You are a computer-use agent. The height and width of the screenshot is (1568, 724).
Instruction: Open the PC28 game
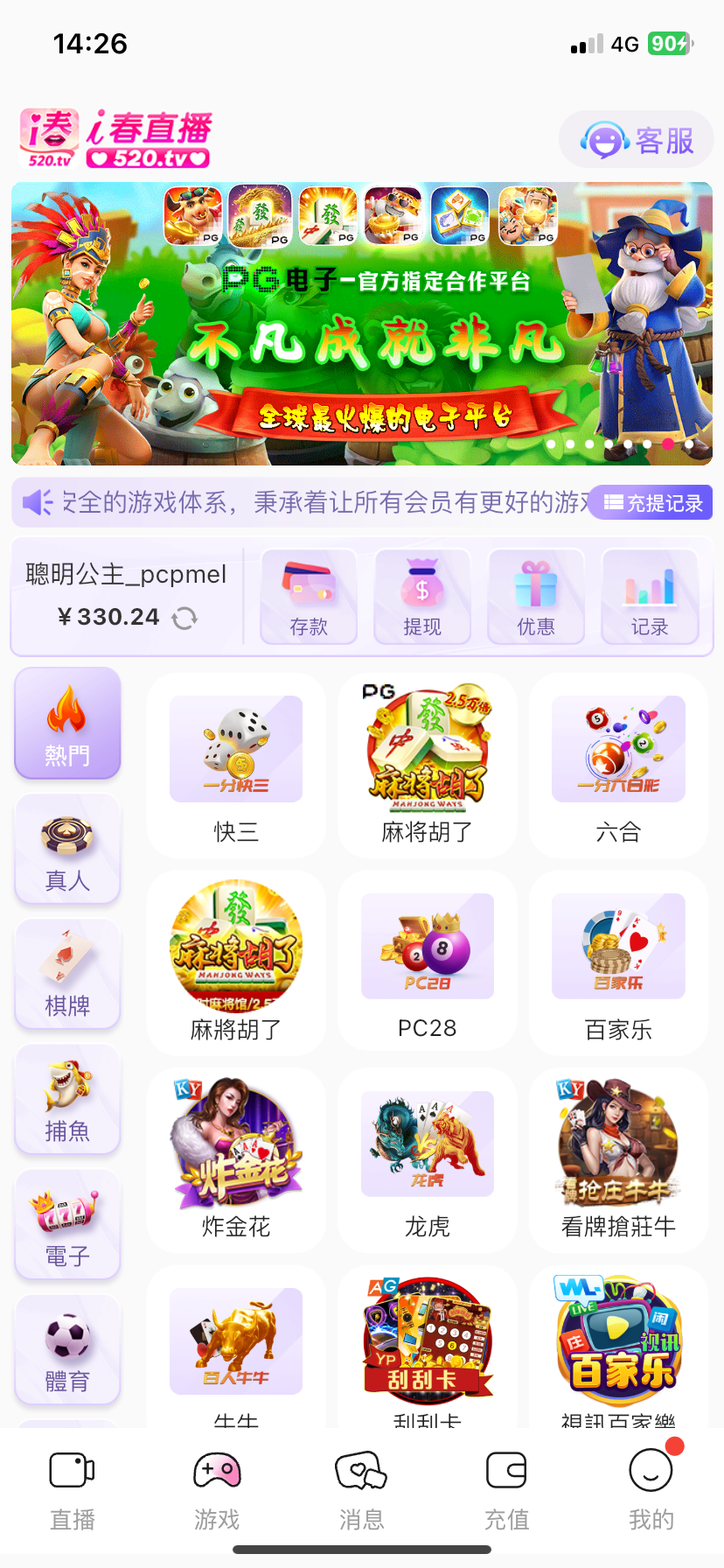point(427,962)
